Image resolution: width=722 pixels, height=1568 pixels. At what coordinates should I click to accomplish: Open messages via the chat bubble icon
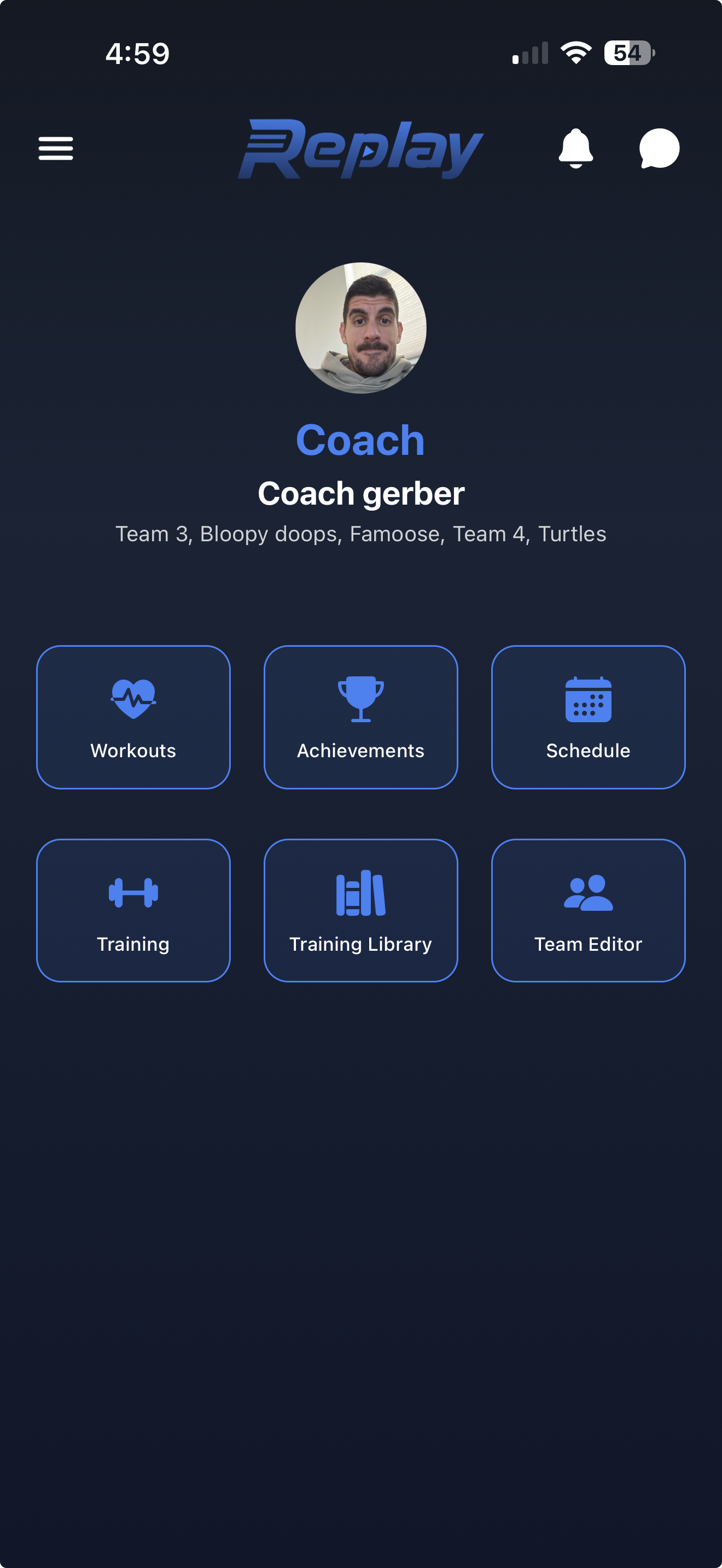click(x=657, y=149)
